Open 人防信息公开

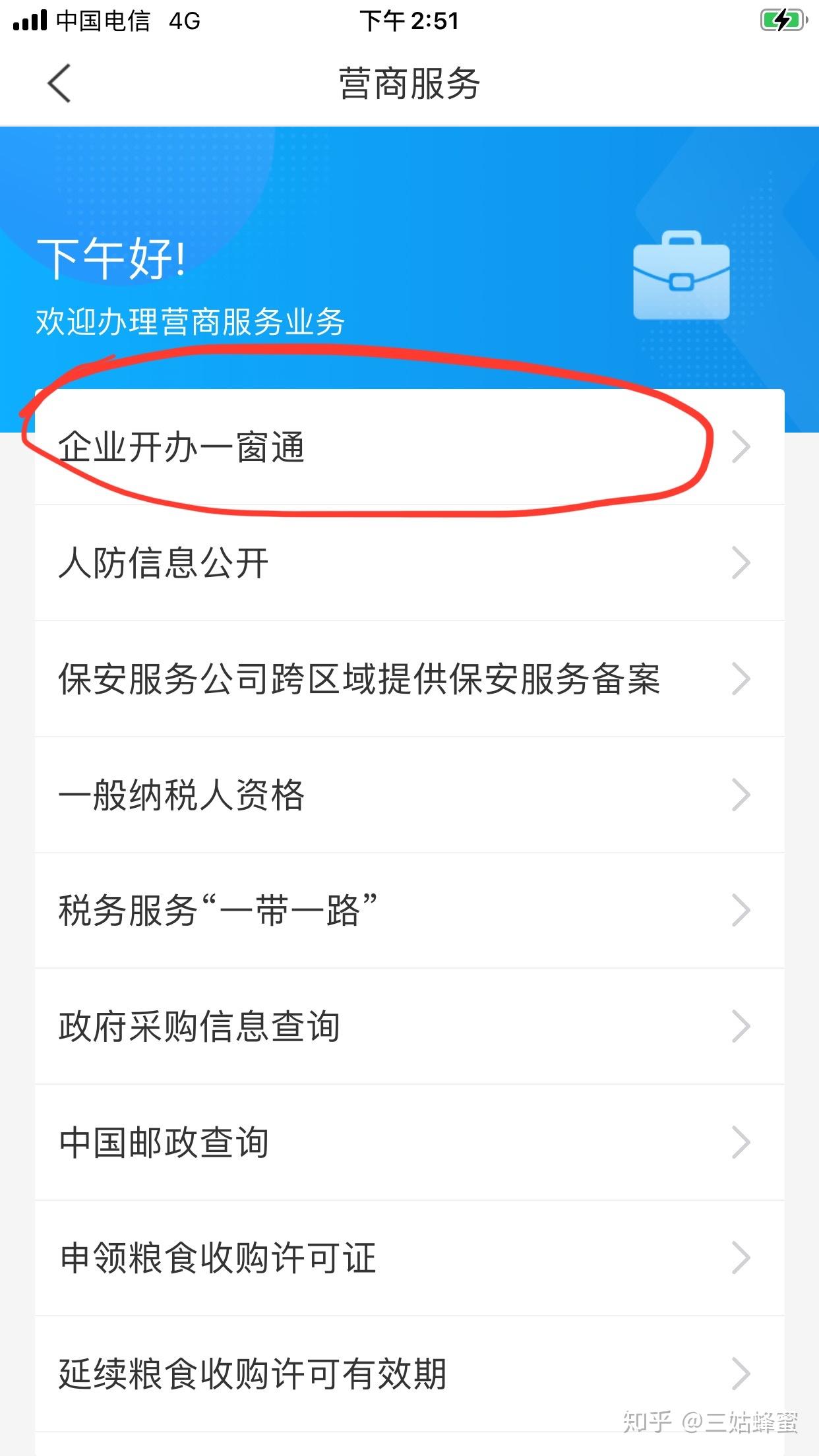coord(409,563)
